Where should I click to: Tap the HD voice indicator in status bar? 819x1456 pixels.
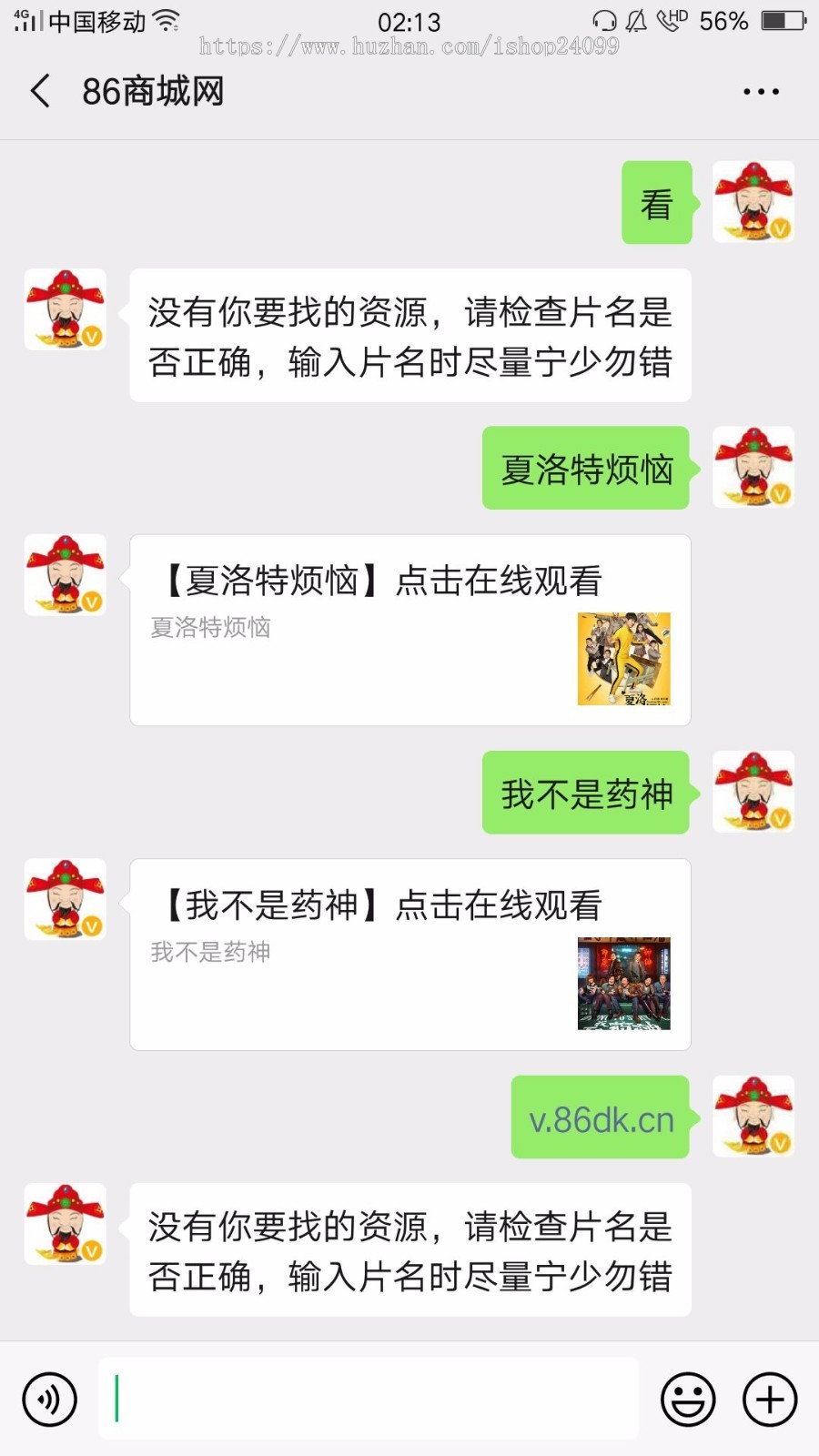tap(671, 18)
